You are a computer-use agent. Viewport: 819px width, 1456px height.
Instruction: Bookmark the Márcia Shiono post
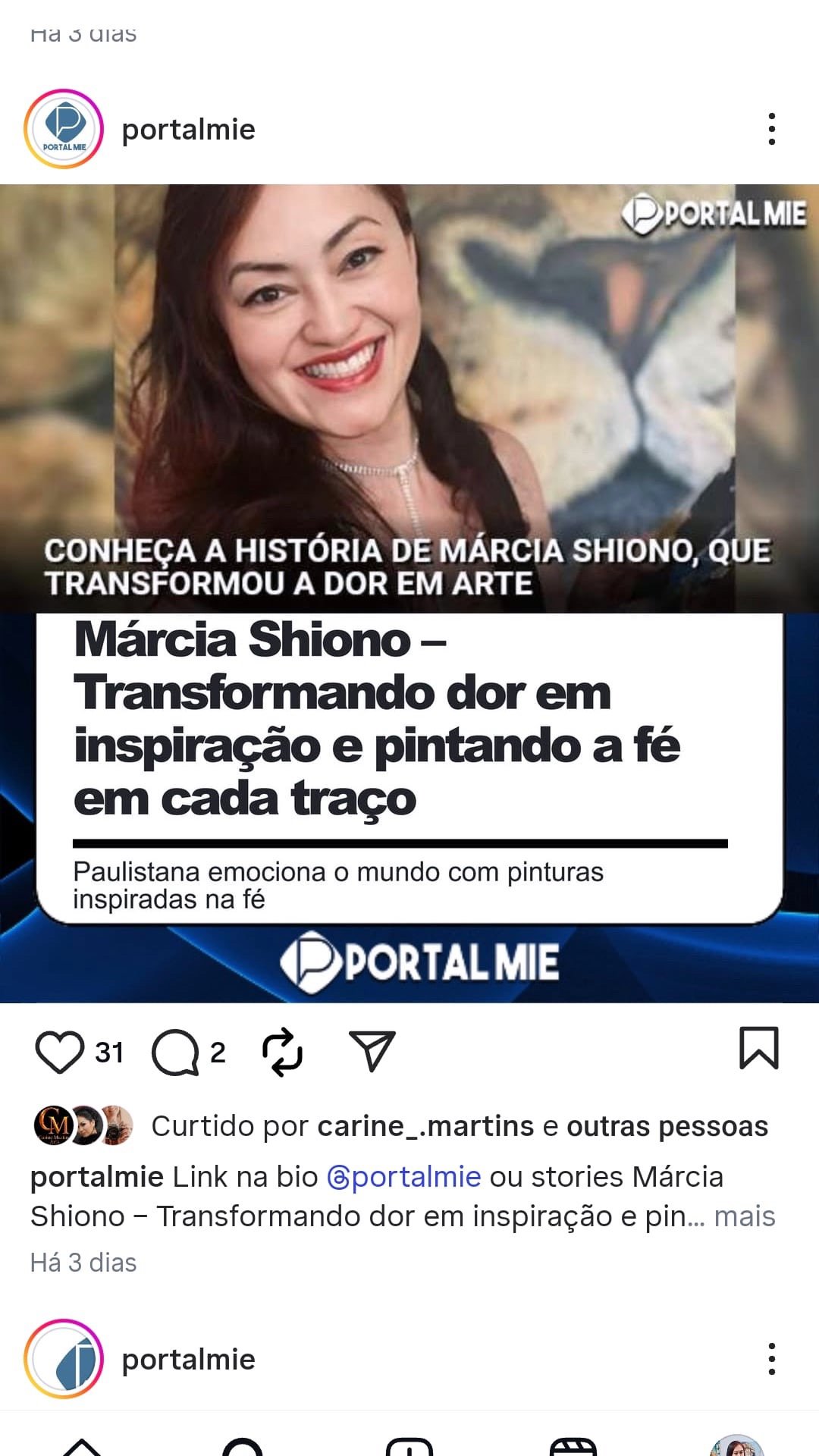pyautogui.click(x=758, y=1049)
